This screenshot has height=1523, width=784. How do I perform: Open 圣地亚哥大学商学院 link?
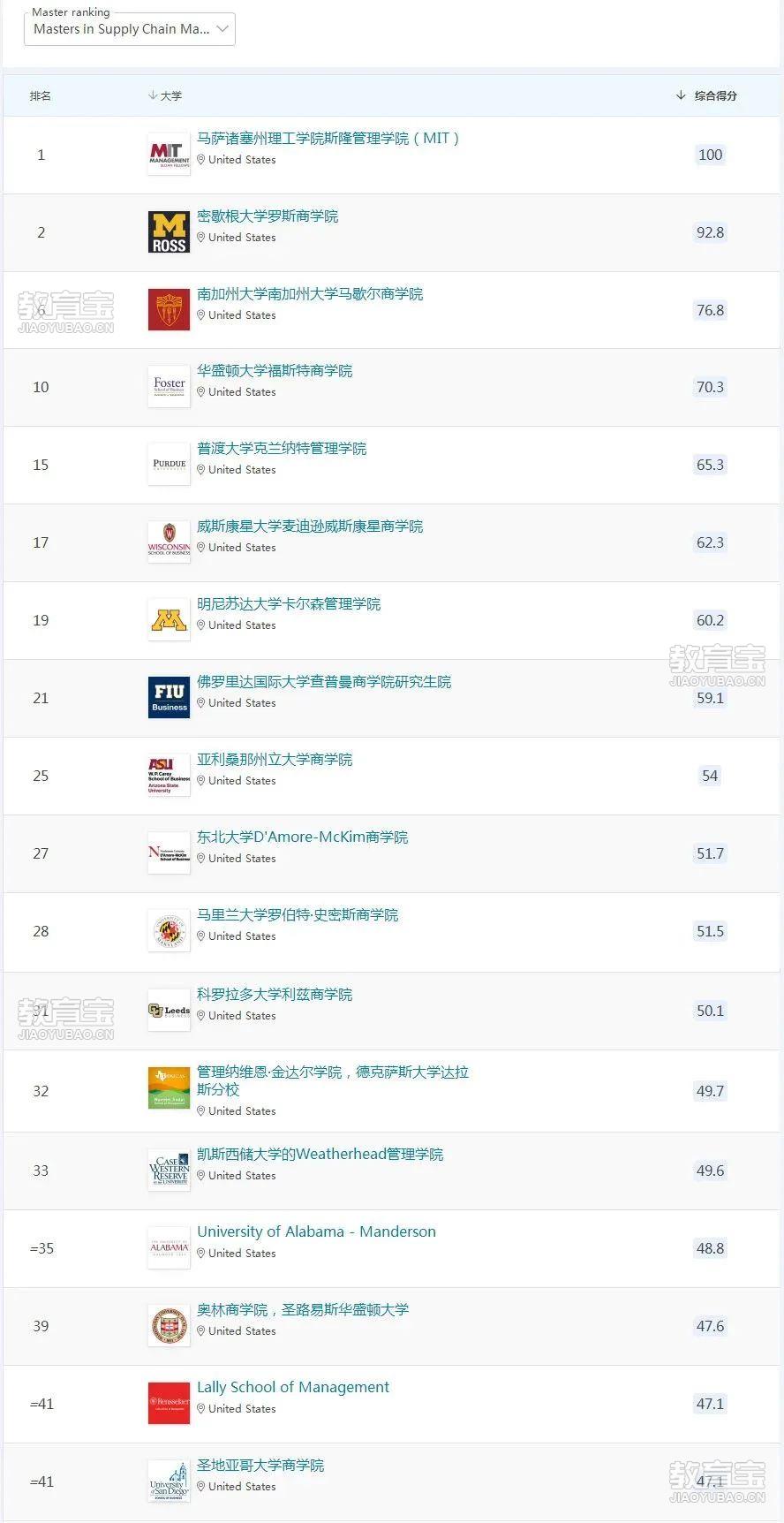pyautogui.click(x=260, y=1466)
